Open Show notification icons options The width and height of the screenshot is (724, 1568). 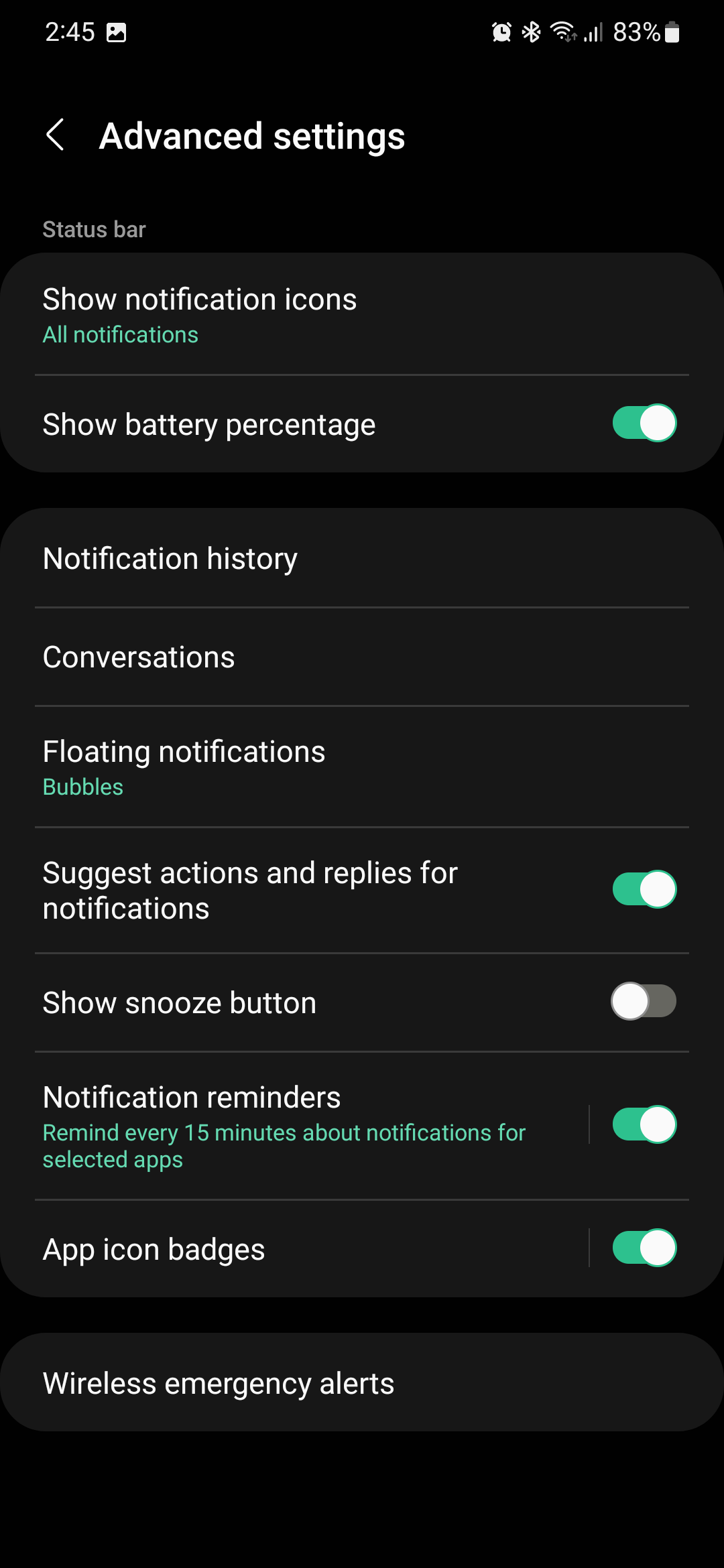tap(268, 315)
